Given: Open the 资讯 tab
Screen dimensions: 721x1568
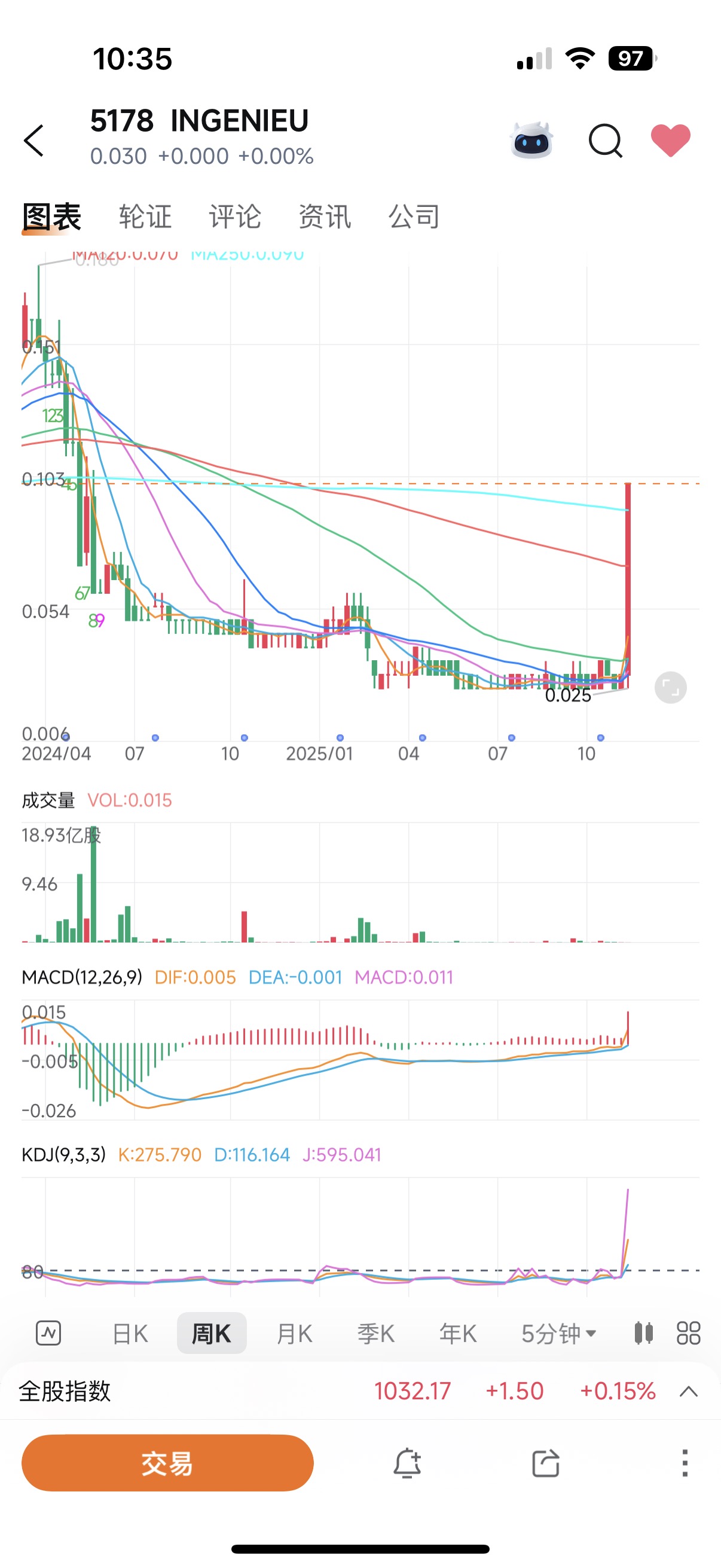Looking at the screenshot, I should pyautogui.click(x=325, y=216).
